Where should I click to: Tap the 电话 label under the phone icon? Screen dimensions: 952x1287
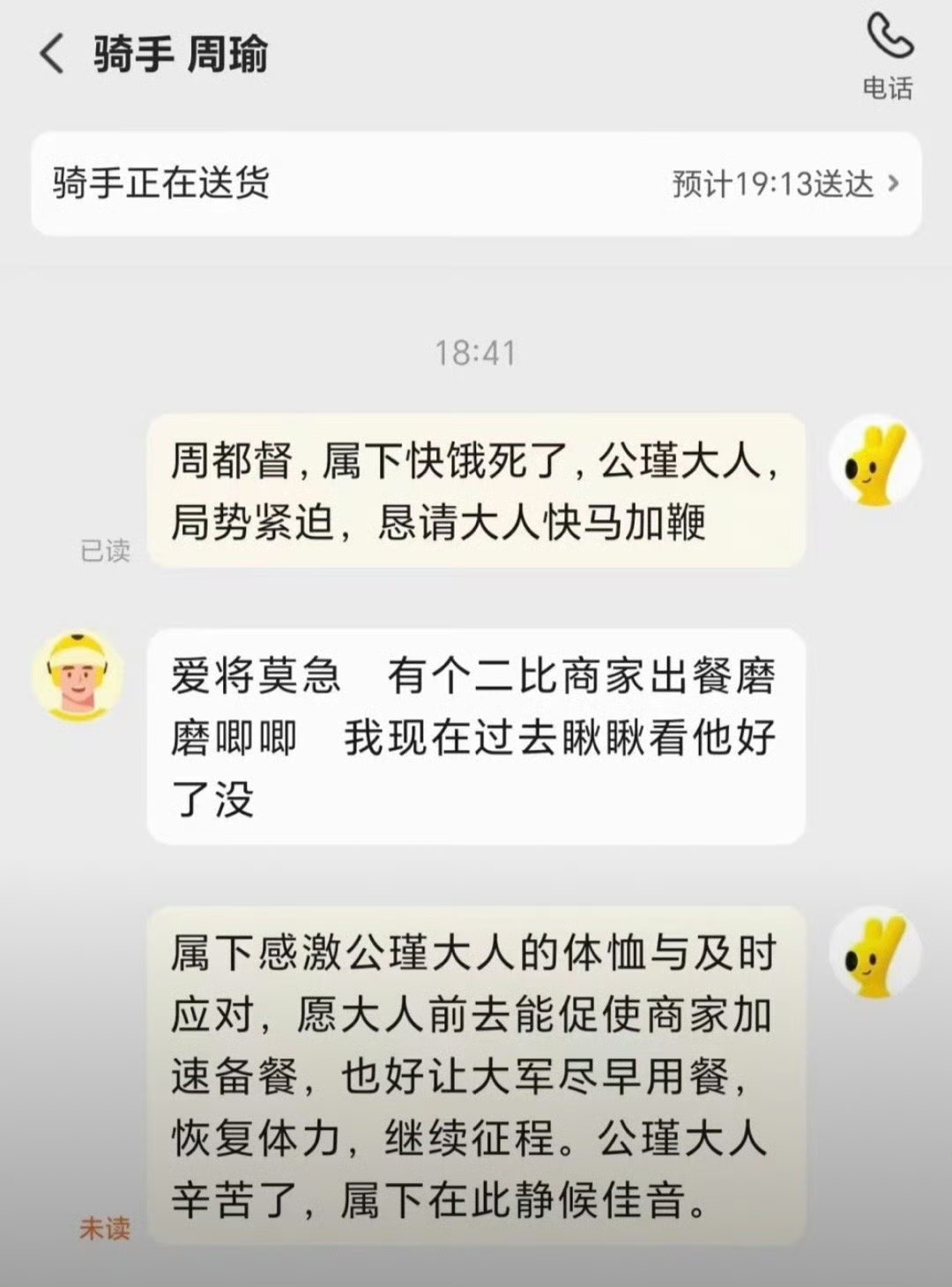click(x=886, y=86)
